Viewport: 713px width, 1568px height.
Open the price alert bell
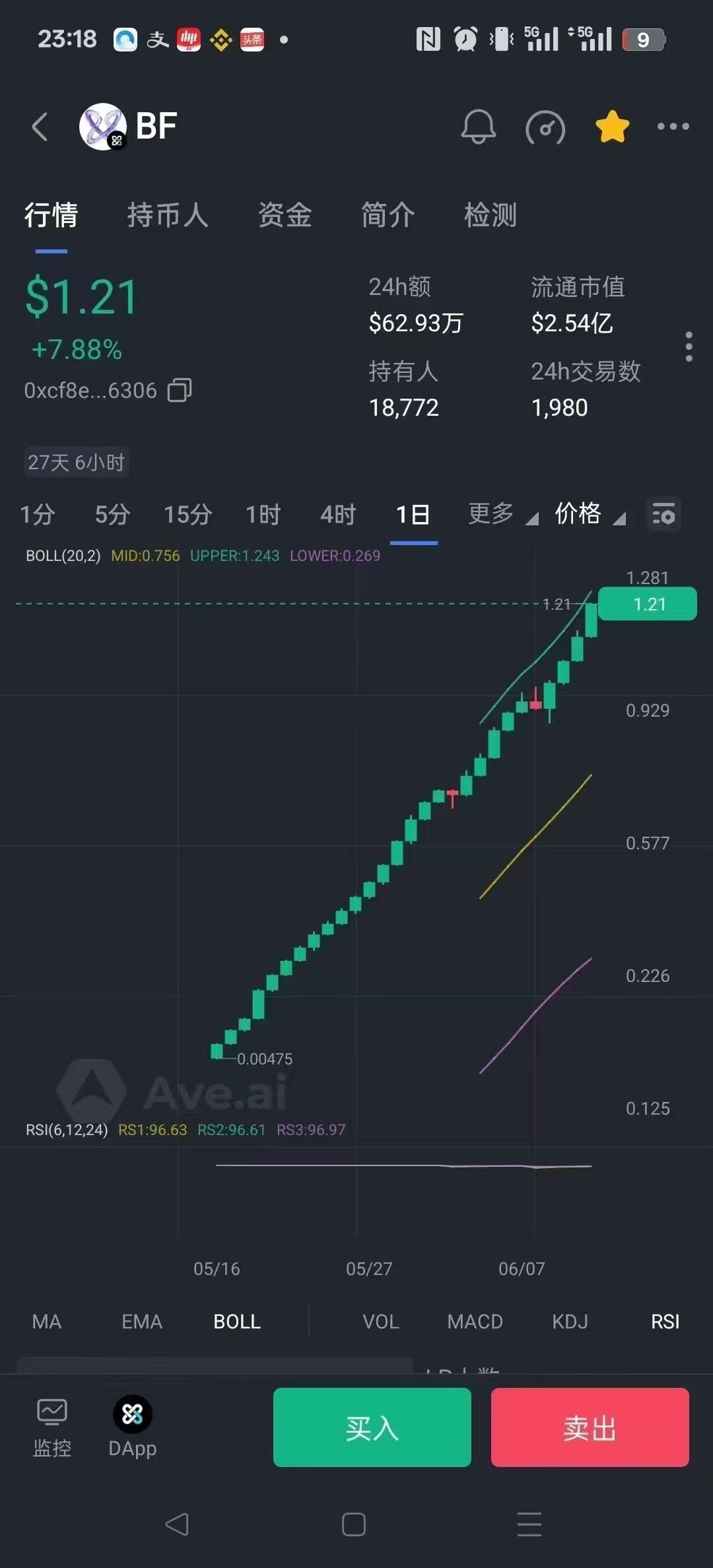click(478, 126)
